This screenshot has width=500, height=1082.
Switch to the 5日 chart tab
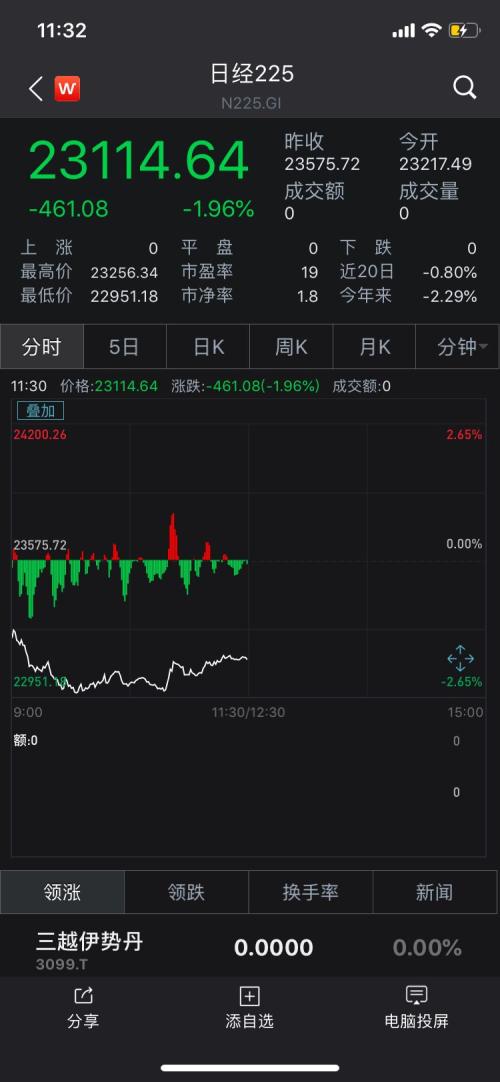coord(125,346)
